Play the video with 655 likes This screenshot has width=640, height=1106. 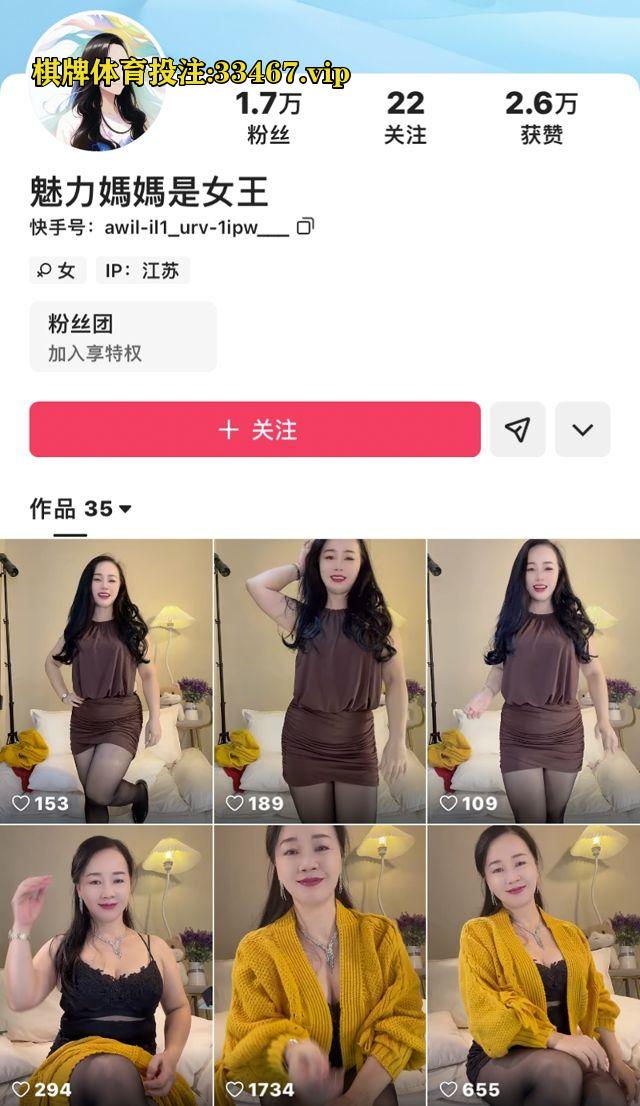(x=534, y=965)
